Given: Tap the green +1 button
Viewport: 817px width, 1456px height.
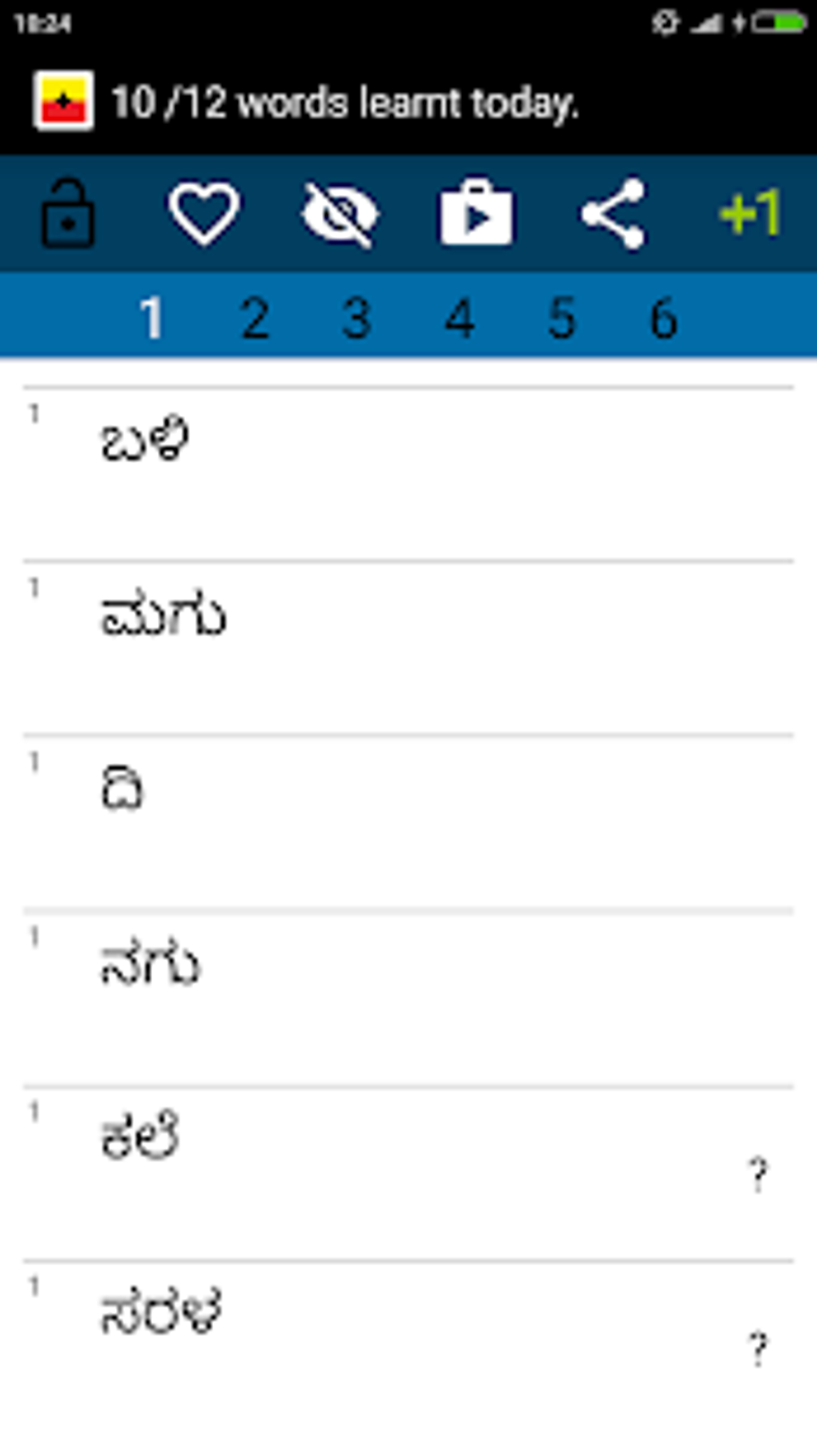Looking at the screenshot, I should click(749, 214).
